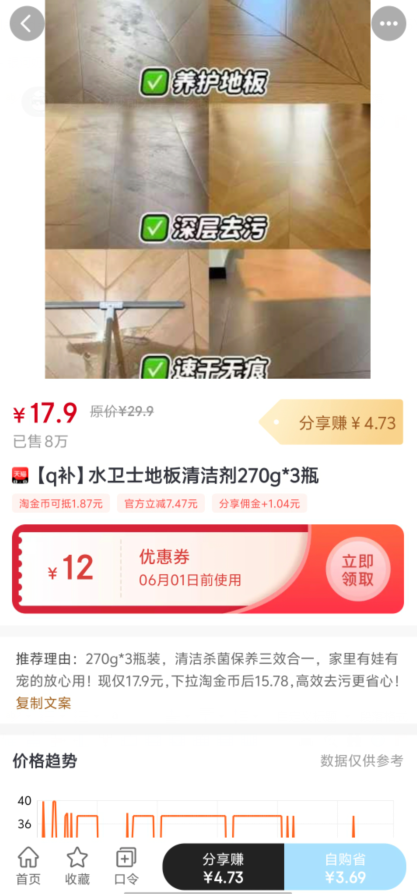The width and height of the screenshot is (417, 894).
Task: Open the floor cleaner product image
Action: click(x=208, y=189)
